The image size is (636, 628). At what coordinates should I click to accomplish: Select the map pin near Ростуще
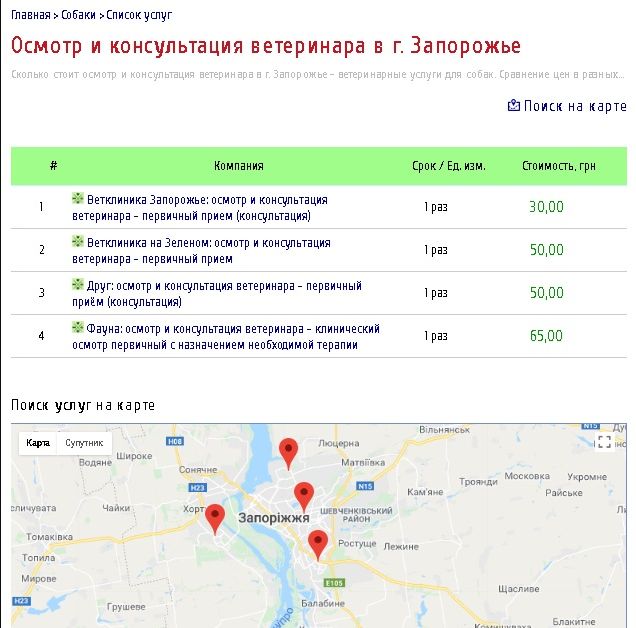click(x=318, y=543)
